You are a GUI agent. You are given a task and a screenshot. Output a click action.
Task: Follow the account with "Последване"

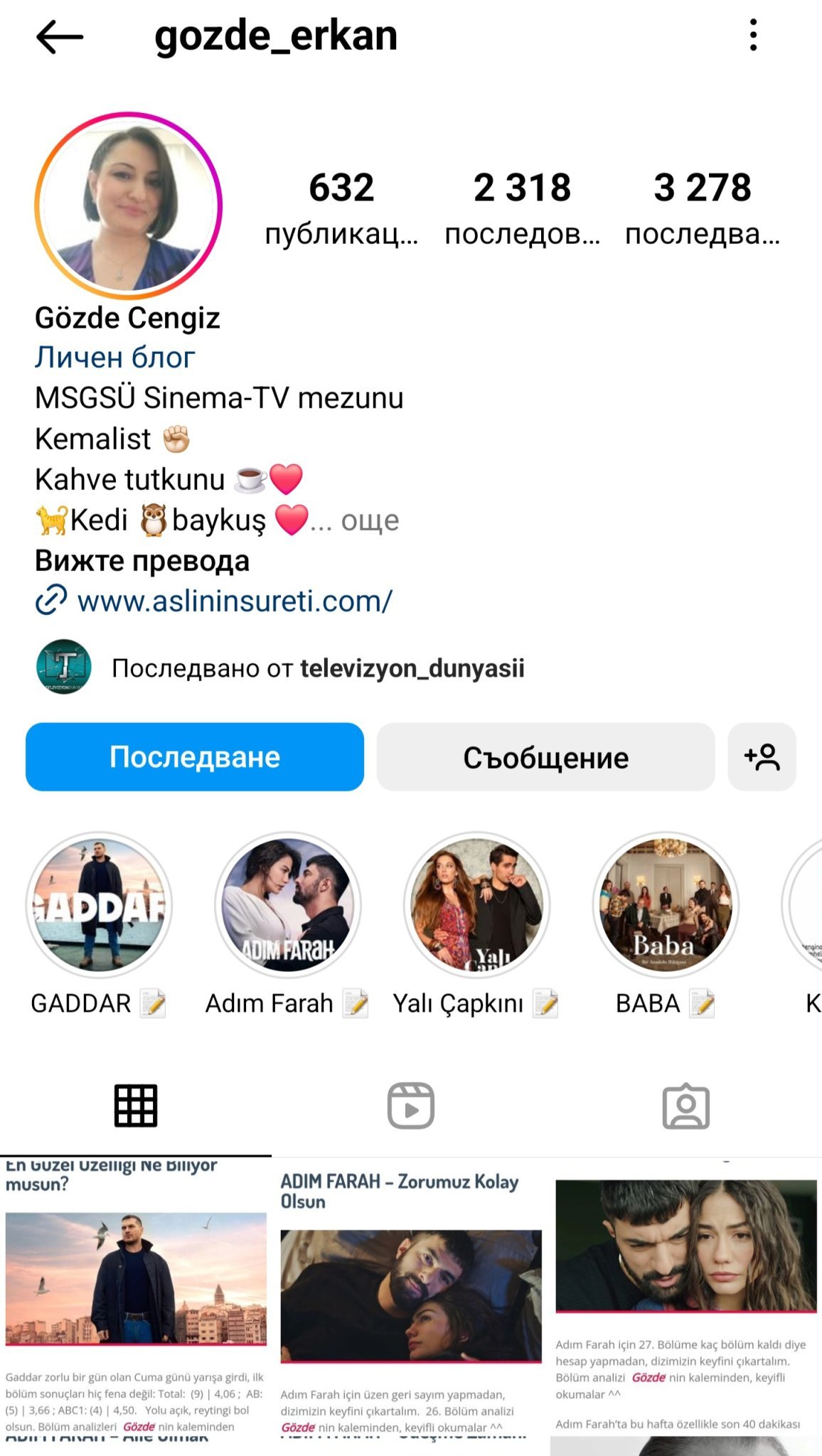tap(195, 757)
